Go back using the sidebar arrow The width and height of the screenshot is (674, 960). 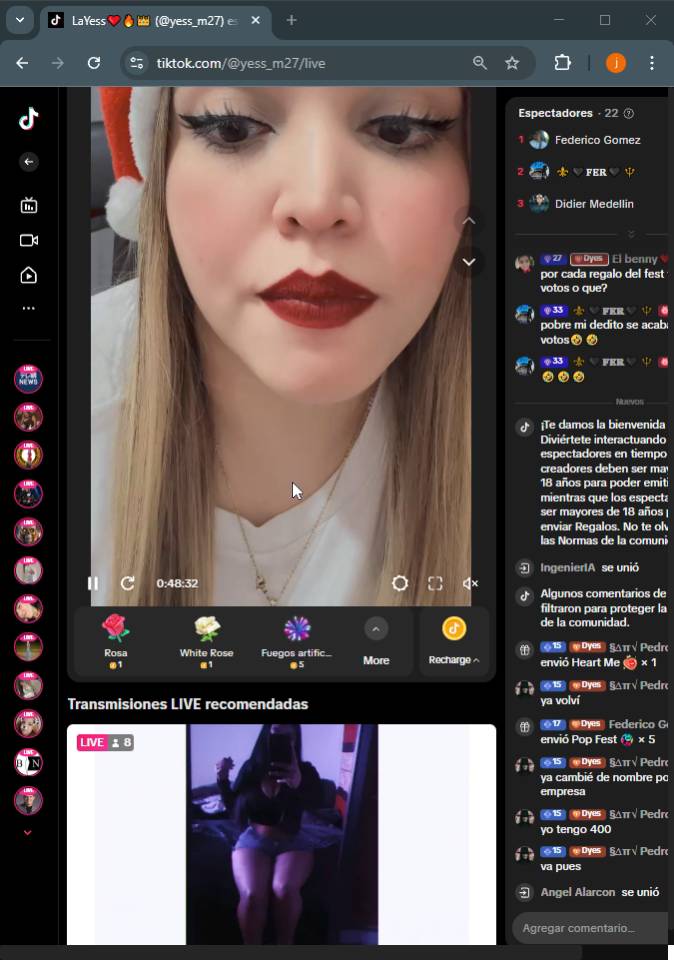point(28,162)
